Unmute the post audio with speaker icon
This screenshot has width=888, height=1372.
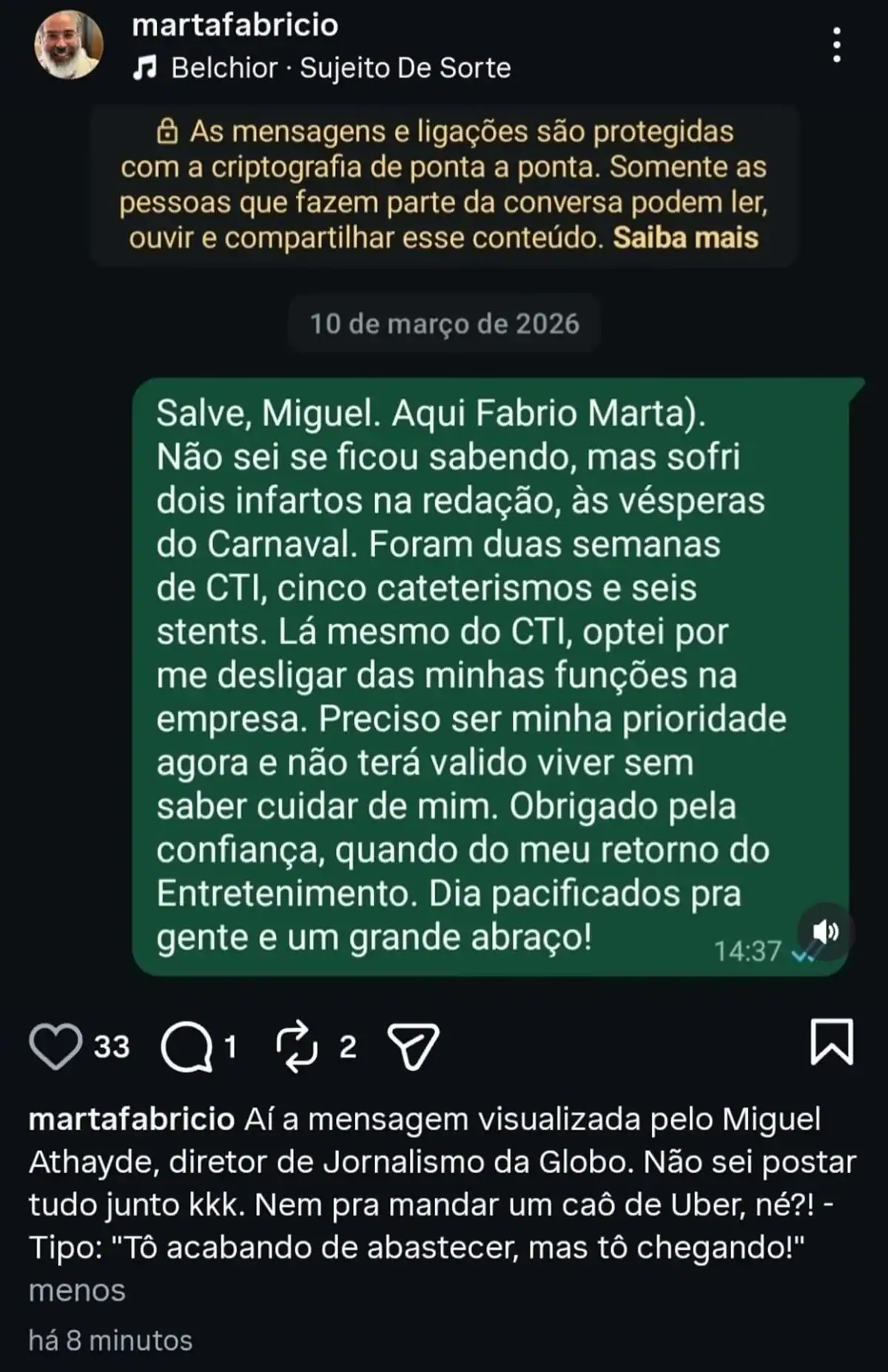tap(826, 931)
